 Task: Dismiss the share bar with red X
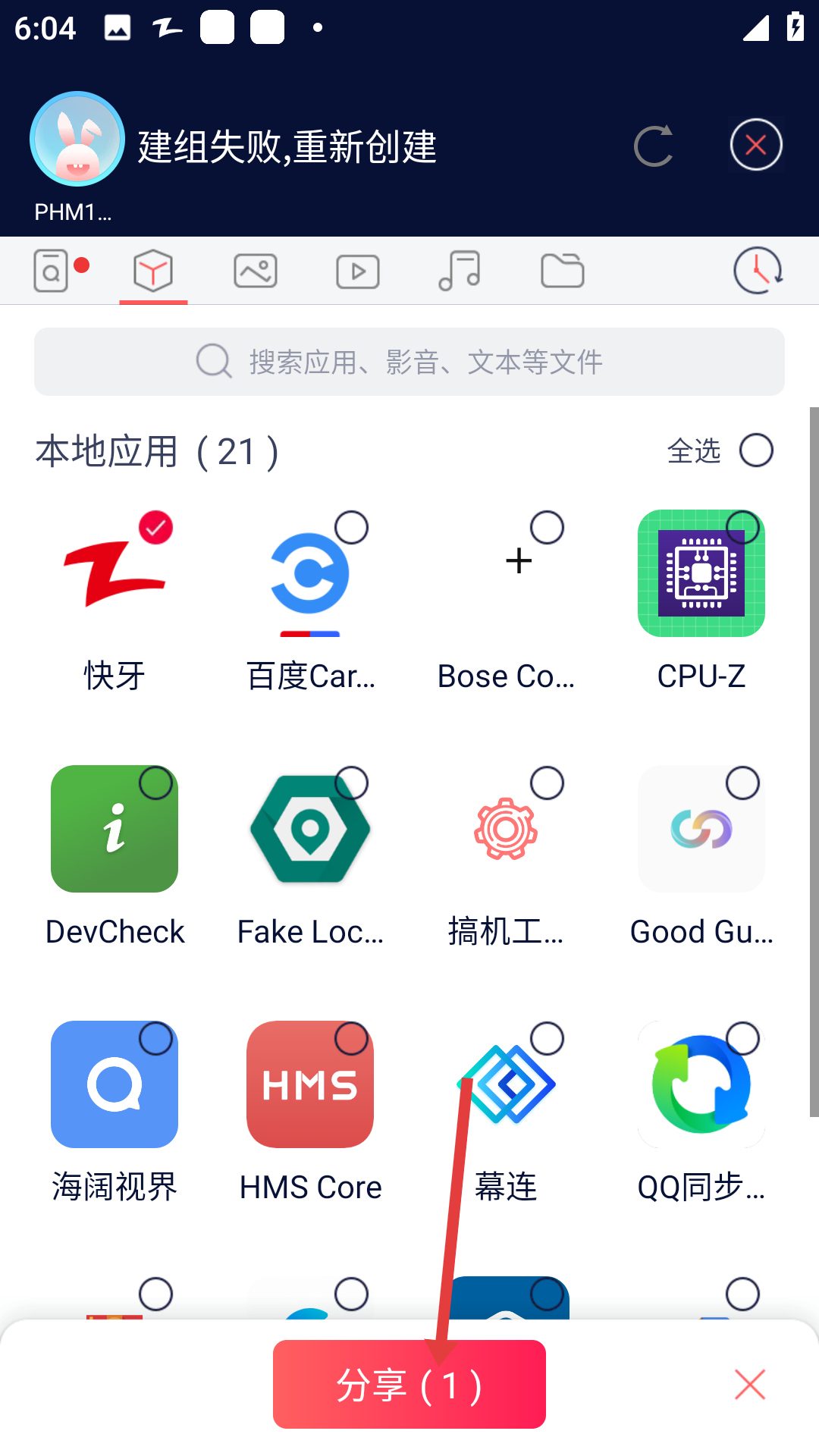click(x=750, y=1385)
